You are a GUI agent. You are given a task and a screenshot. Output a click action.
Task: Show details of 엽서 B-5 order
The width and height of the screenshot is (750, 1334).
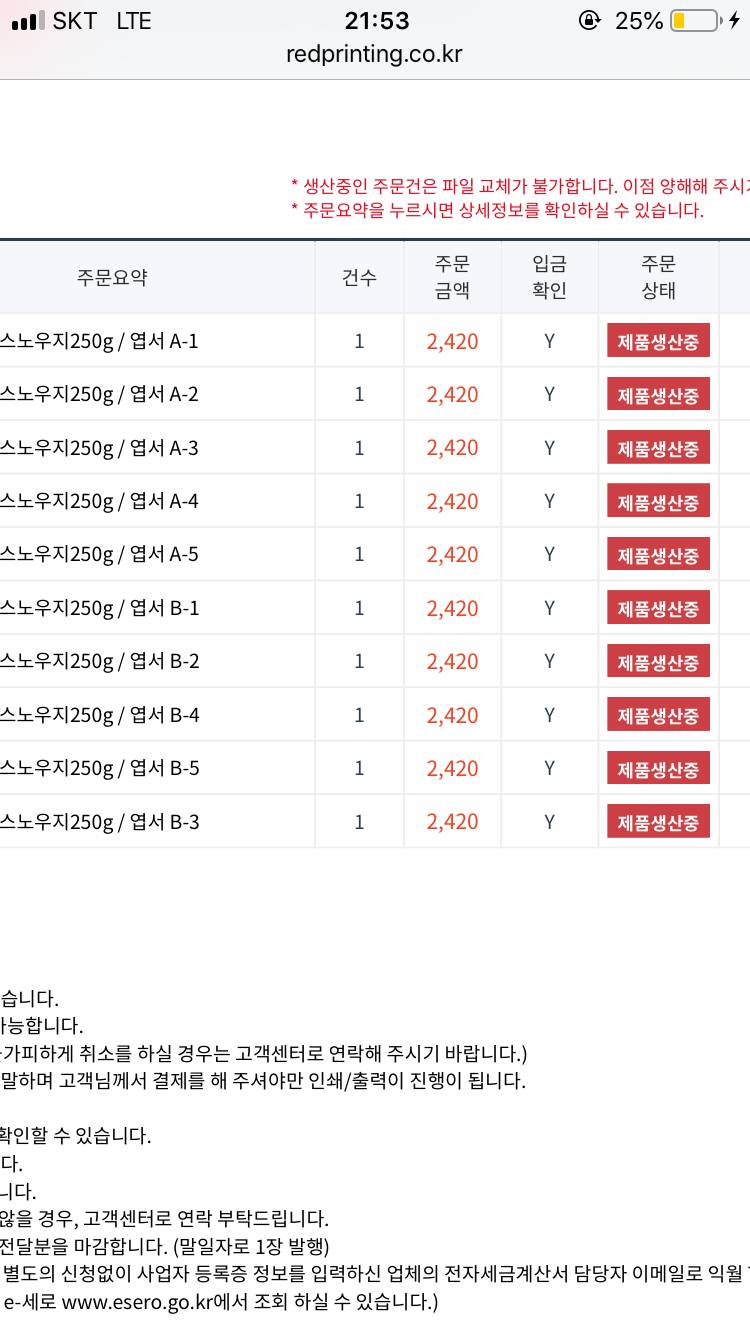coord(100,768)
